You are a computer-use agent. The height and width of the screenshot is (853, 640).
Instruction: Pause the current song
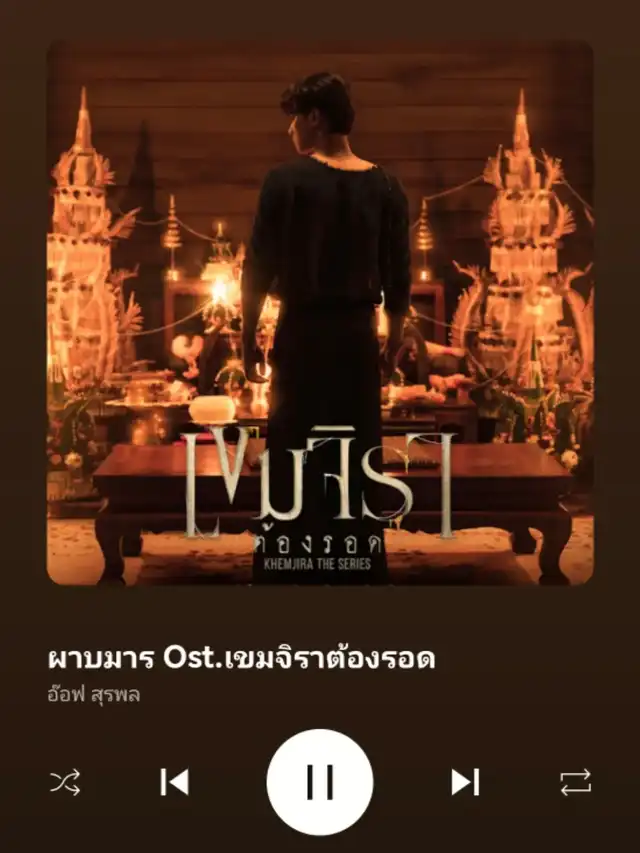click(x=320, y=781)
